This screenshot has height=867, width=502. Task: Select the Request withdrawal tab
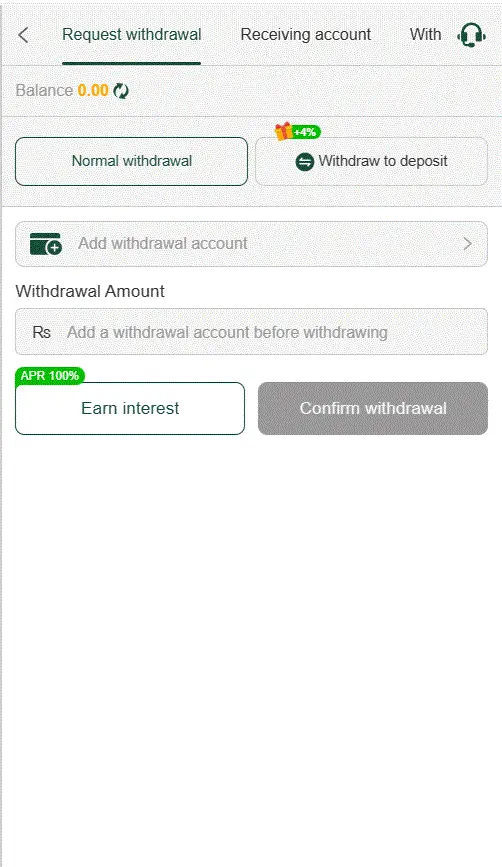coord(132,34)
